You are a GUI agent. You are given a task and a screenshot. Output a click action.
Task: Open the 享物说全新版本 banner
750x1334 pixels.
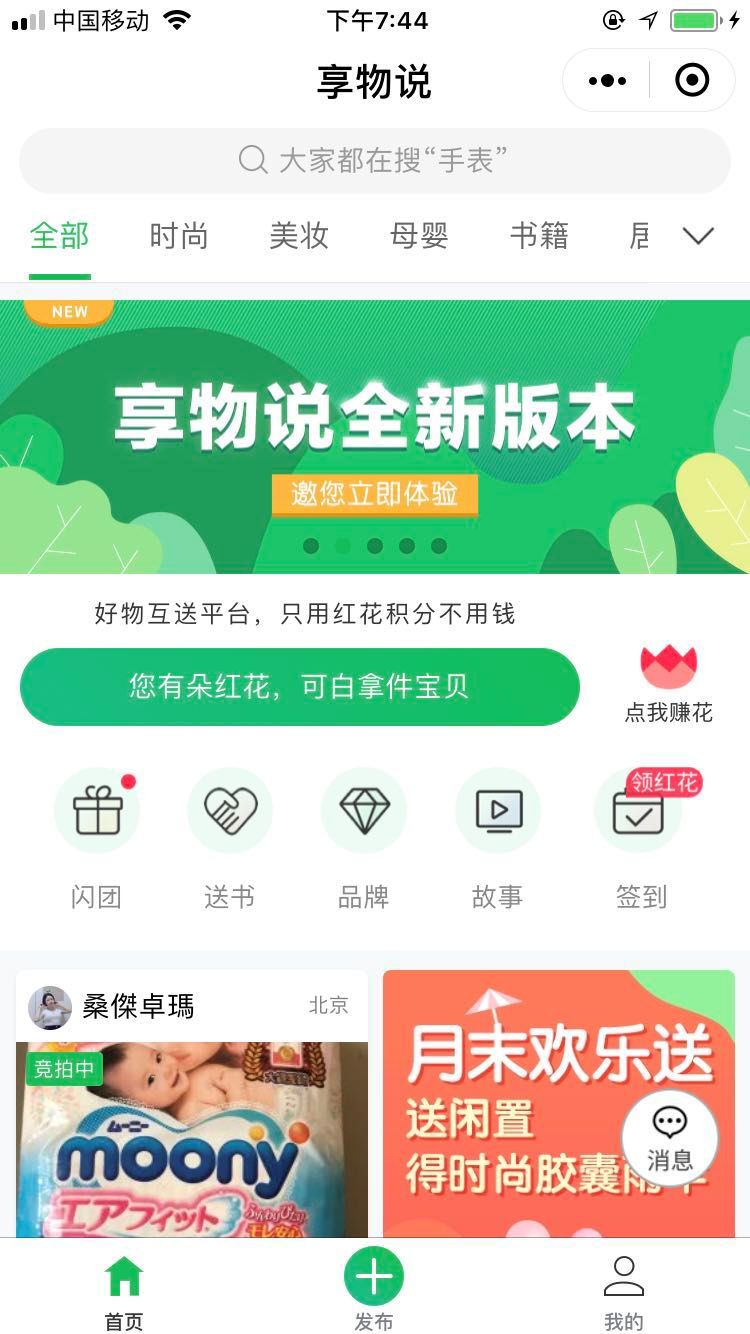tap(375, 436)
